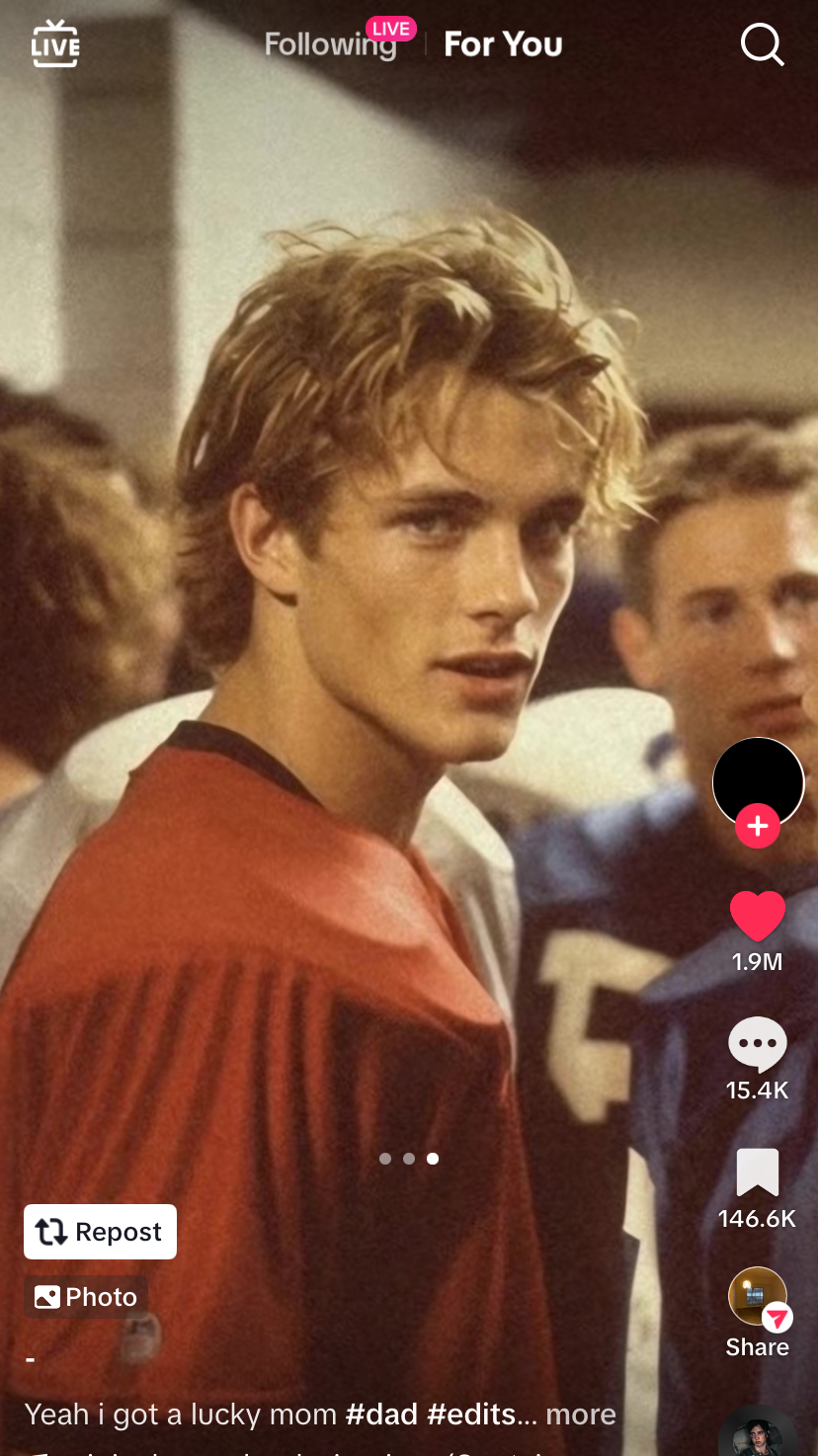The image size is (818, 1456).
Task: Follow the creator with the plus button
Action: [x=758, y=825]
